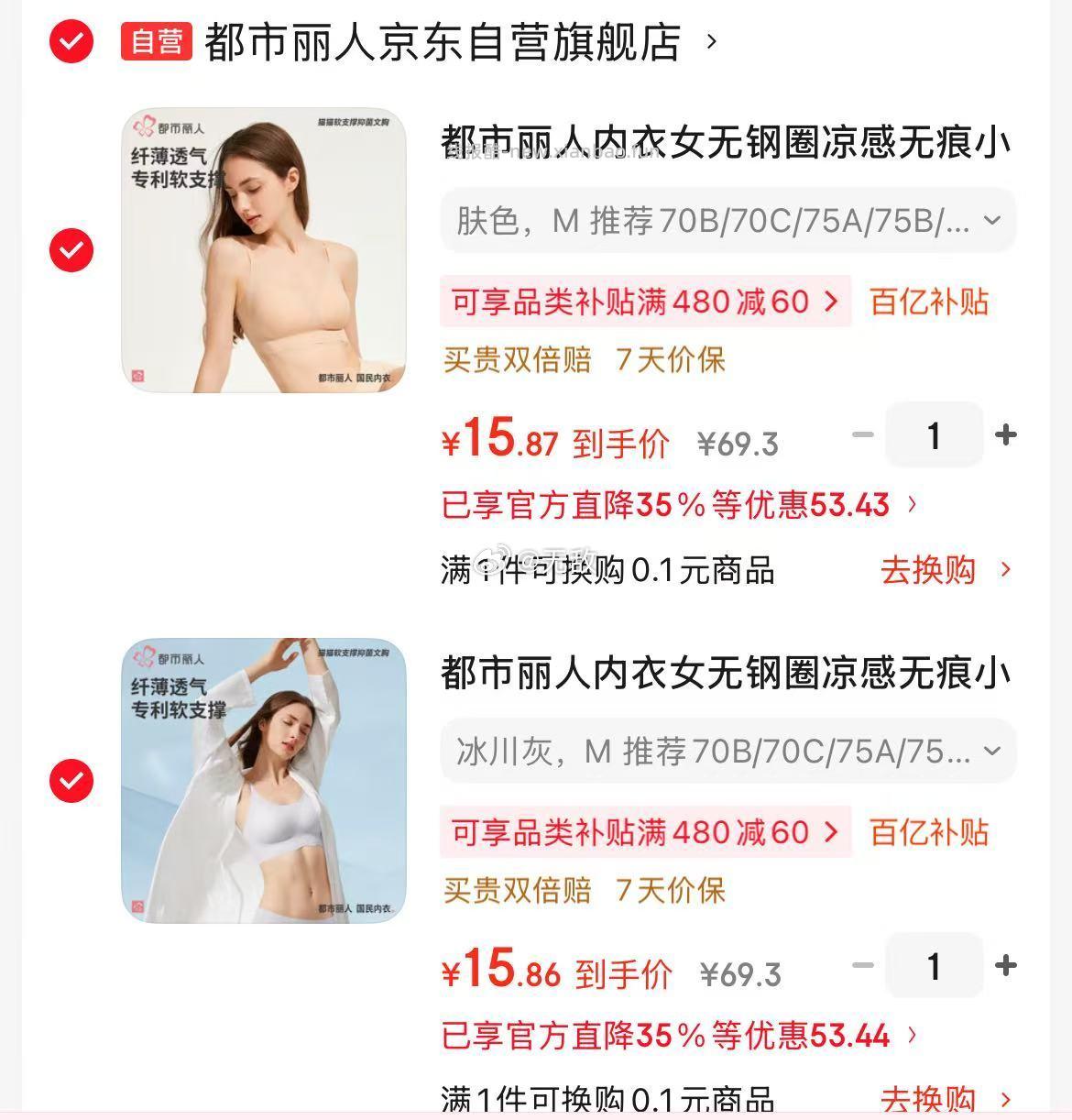Viewport: 1072px width, 1120px height.
Task: Uncheck the store-level select-all checkbox
Action: [x=71, y=40]
